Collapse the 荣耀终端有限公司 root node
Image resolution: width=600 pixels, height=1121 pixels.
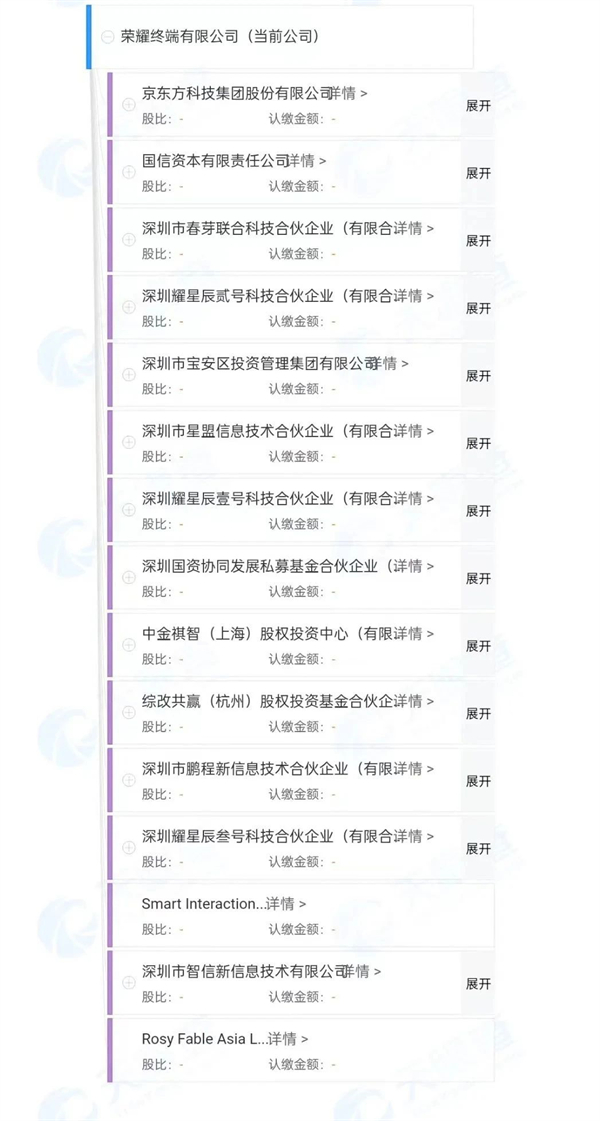click(x=107, y=37)
